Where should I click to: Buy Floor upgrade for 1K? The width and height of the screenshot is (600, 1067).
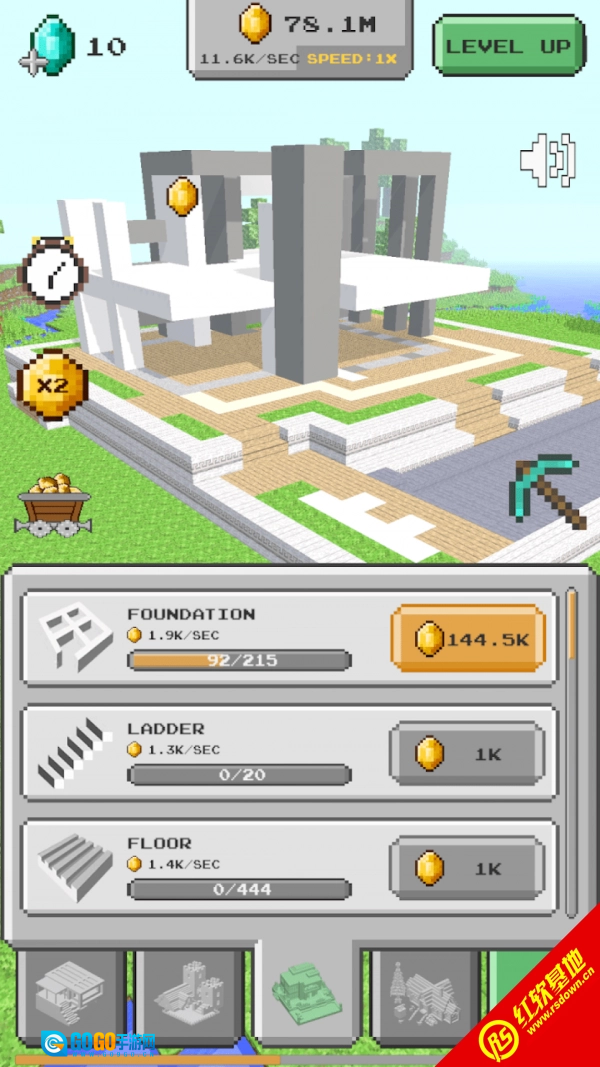coord(468,868)
